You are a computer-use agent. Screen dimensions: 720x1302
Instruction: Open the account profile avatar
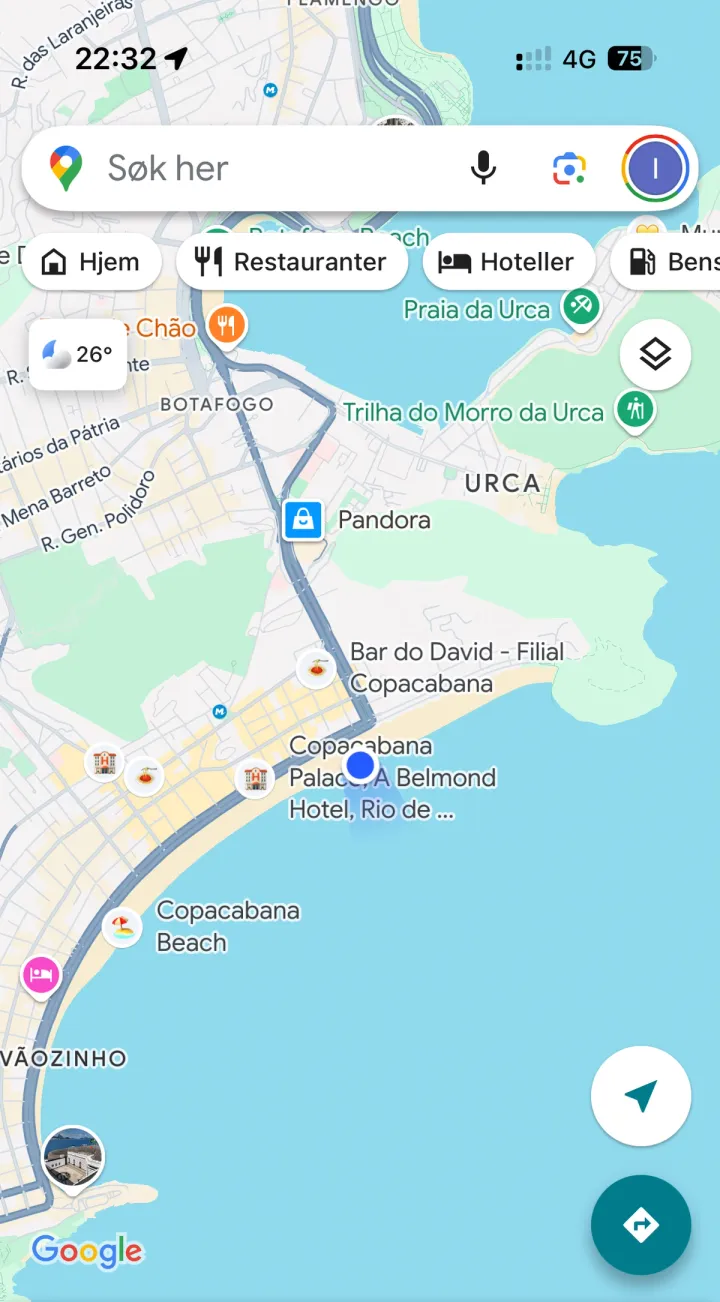pyautogui.click(x=655, y=168)
